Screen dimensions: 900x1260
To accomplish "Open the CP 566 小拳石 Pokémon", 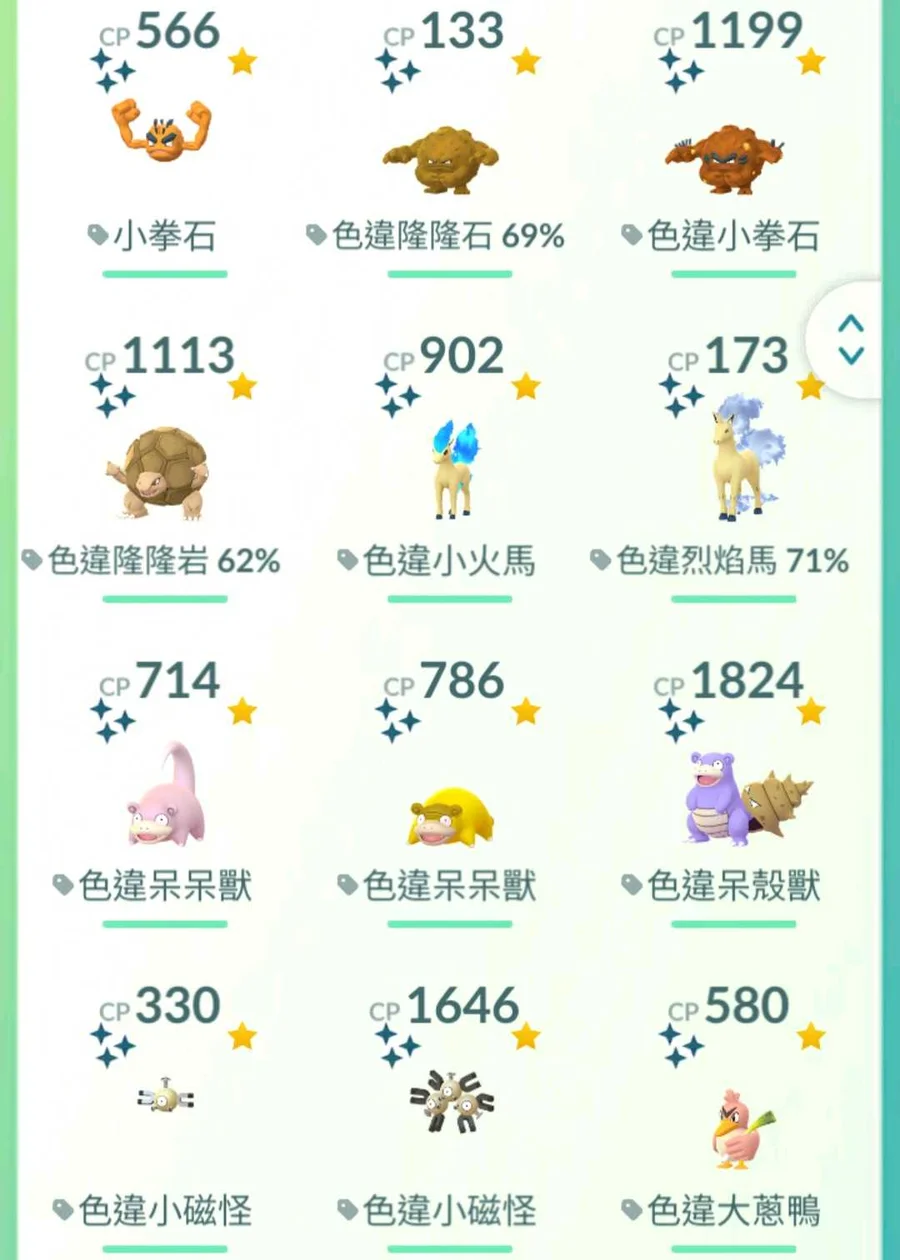I will pyautogui.click(x=165, y=135).
